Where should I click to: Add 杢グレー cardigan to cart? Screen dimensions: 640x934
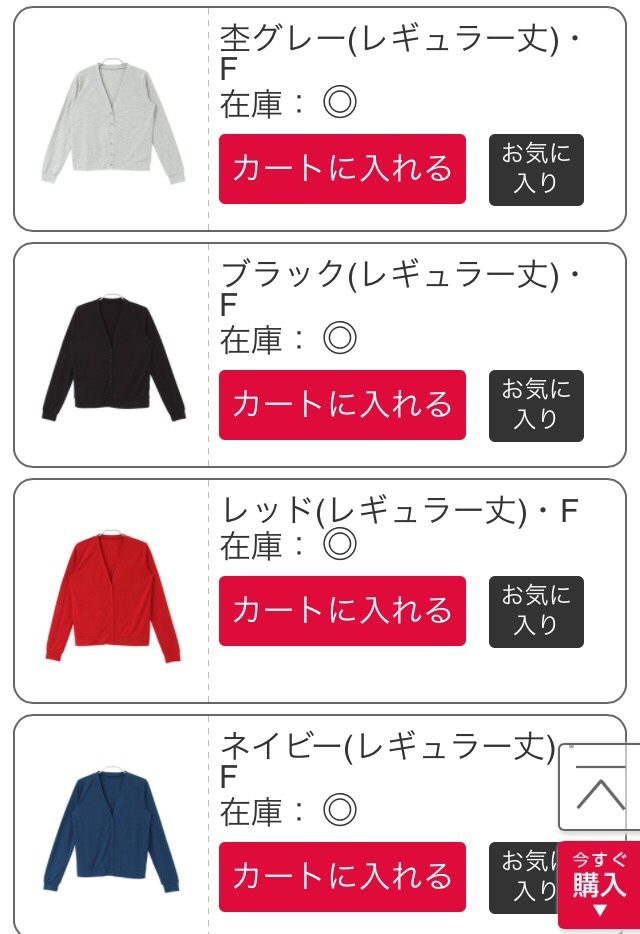(342, 169)
